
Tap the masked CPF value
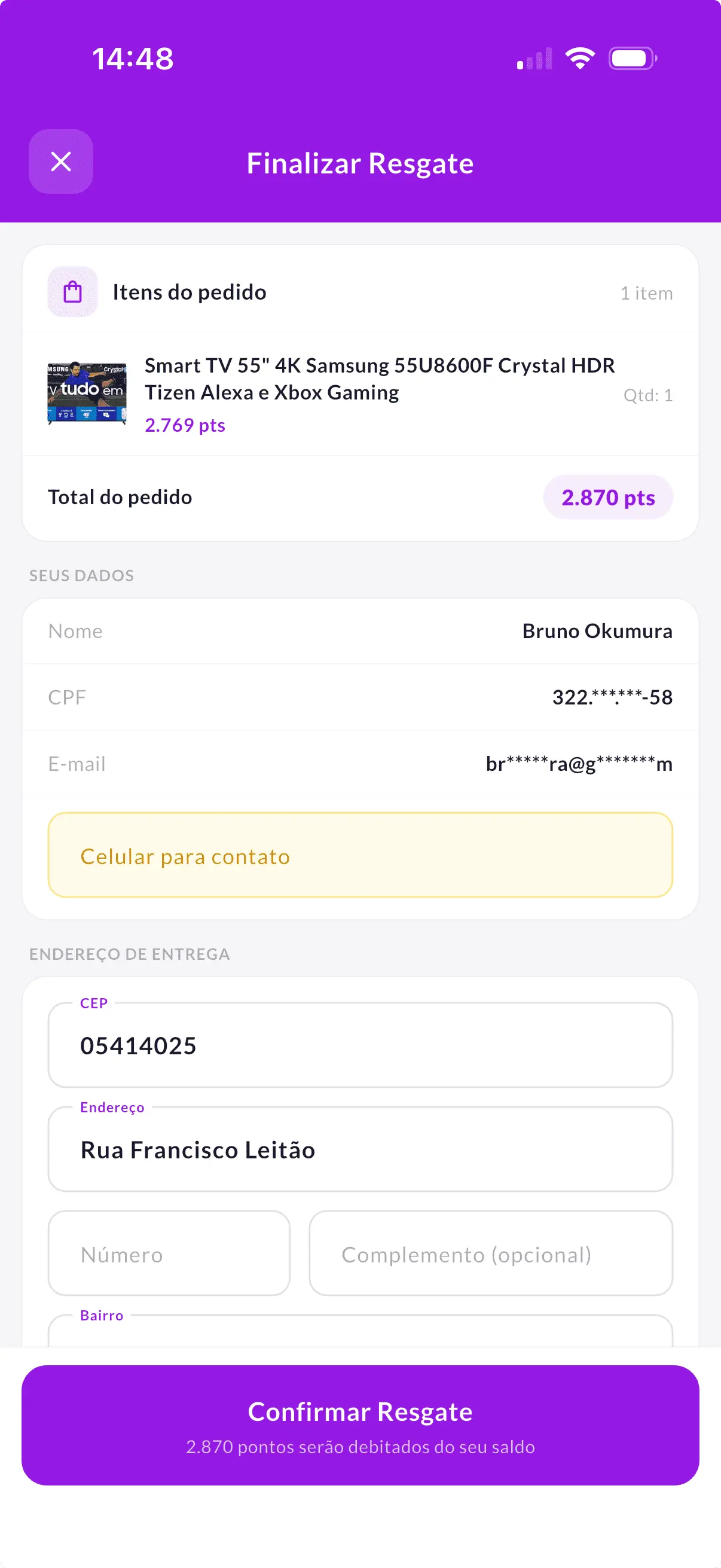tap(611, 697)
